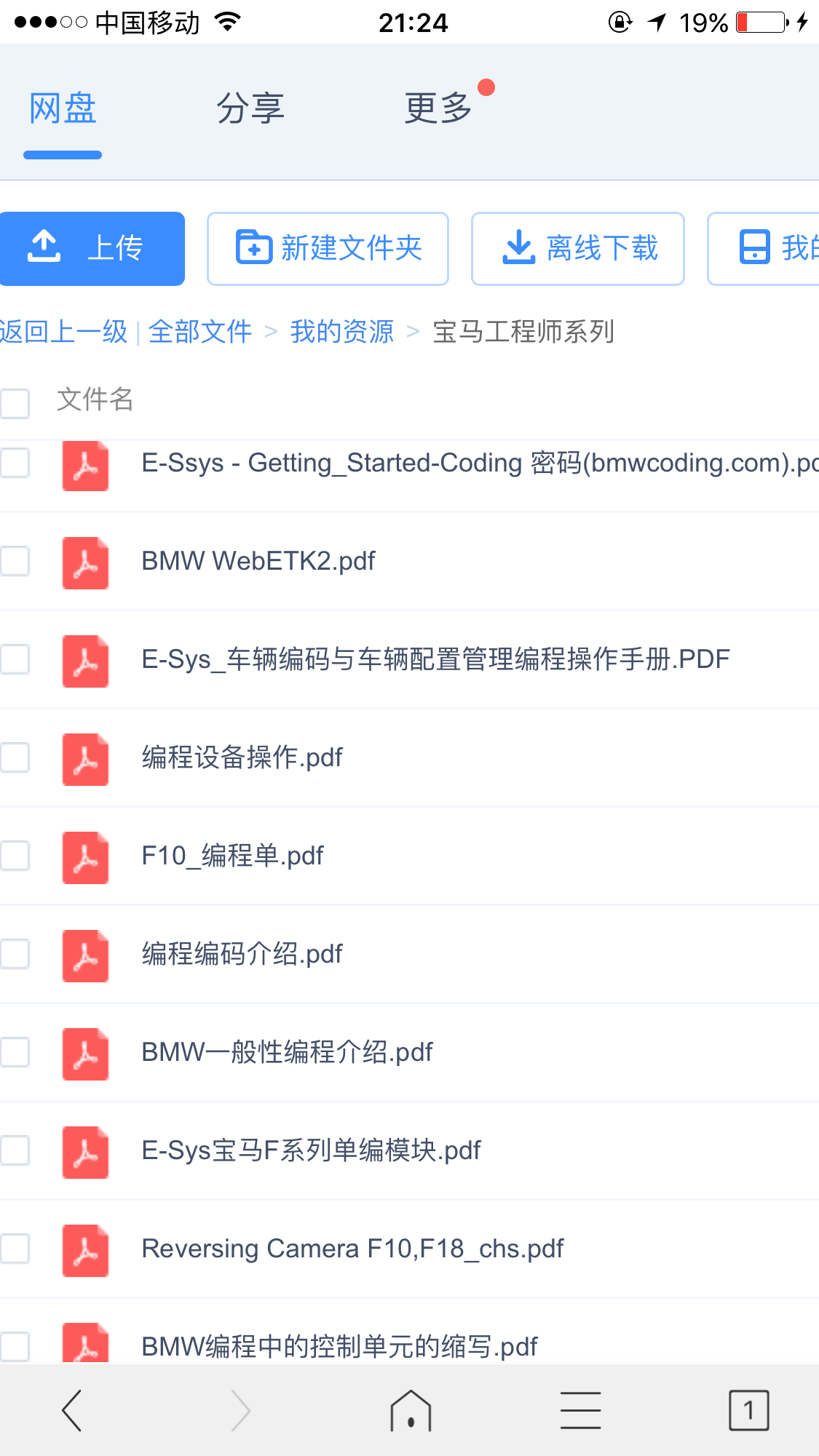Open 编程编码介绍.pdf
This screenshot has height=1456, width=819.
click(242, 954)
